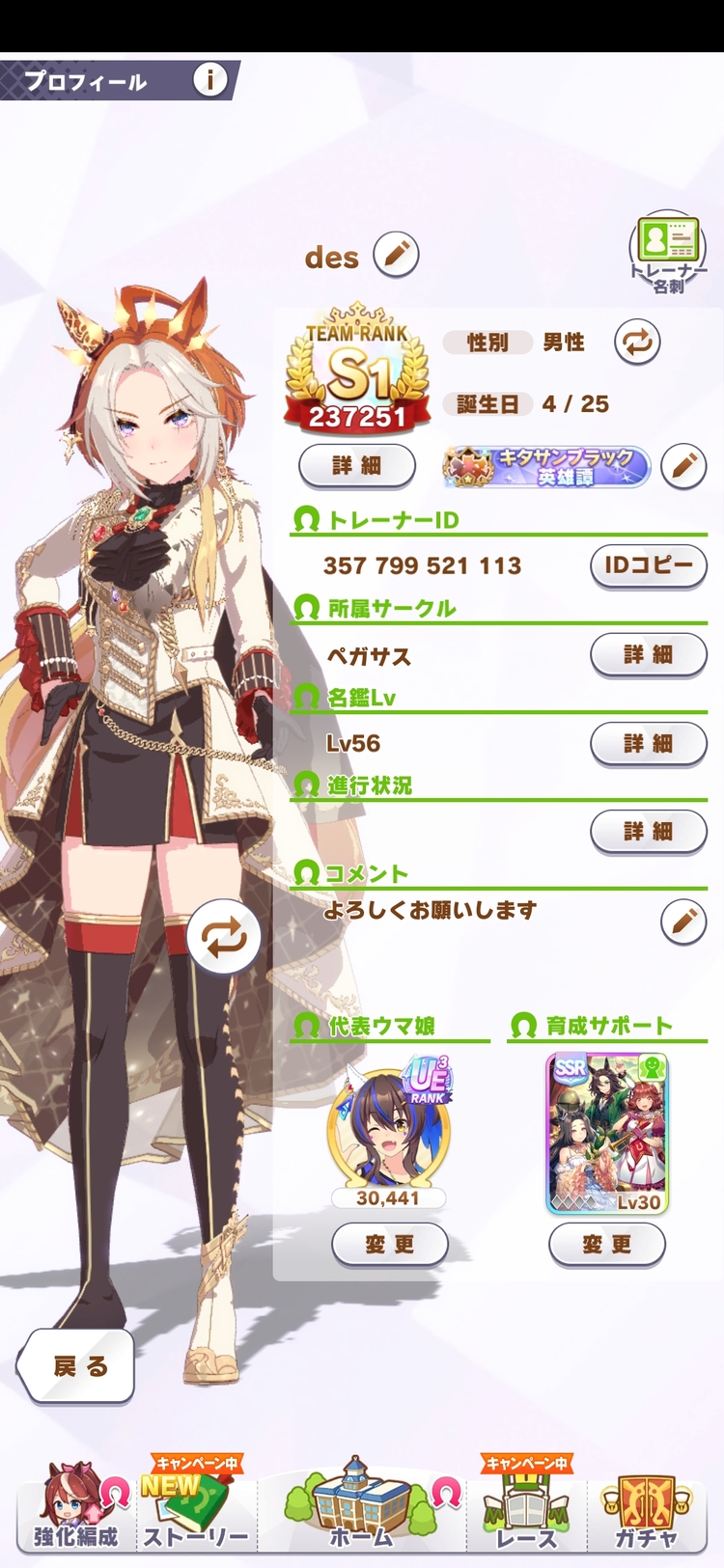
Task: Swap the displayed character model
Action: tap(224, 937)
